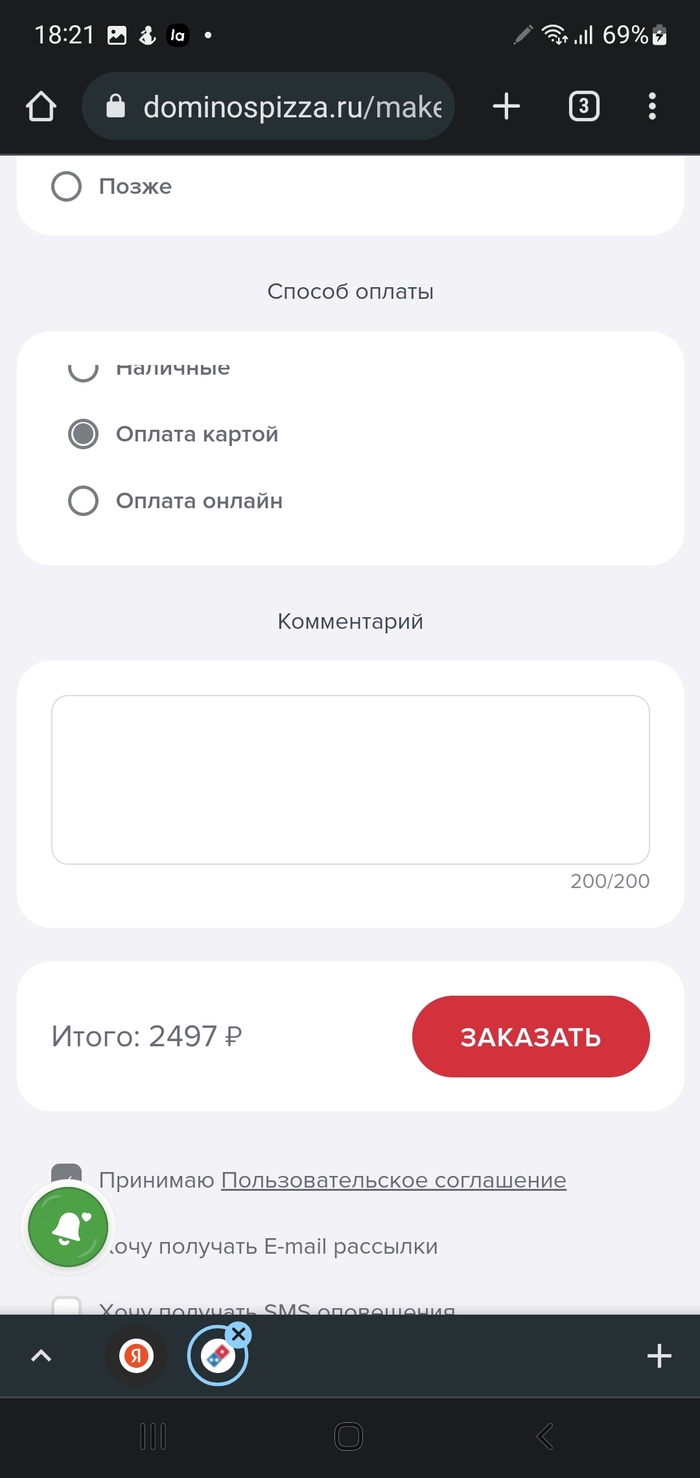Open the Пользовательское соглашение link
Viewport: 700px width, 1478px height.
point(393,1180)
